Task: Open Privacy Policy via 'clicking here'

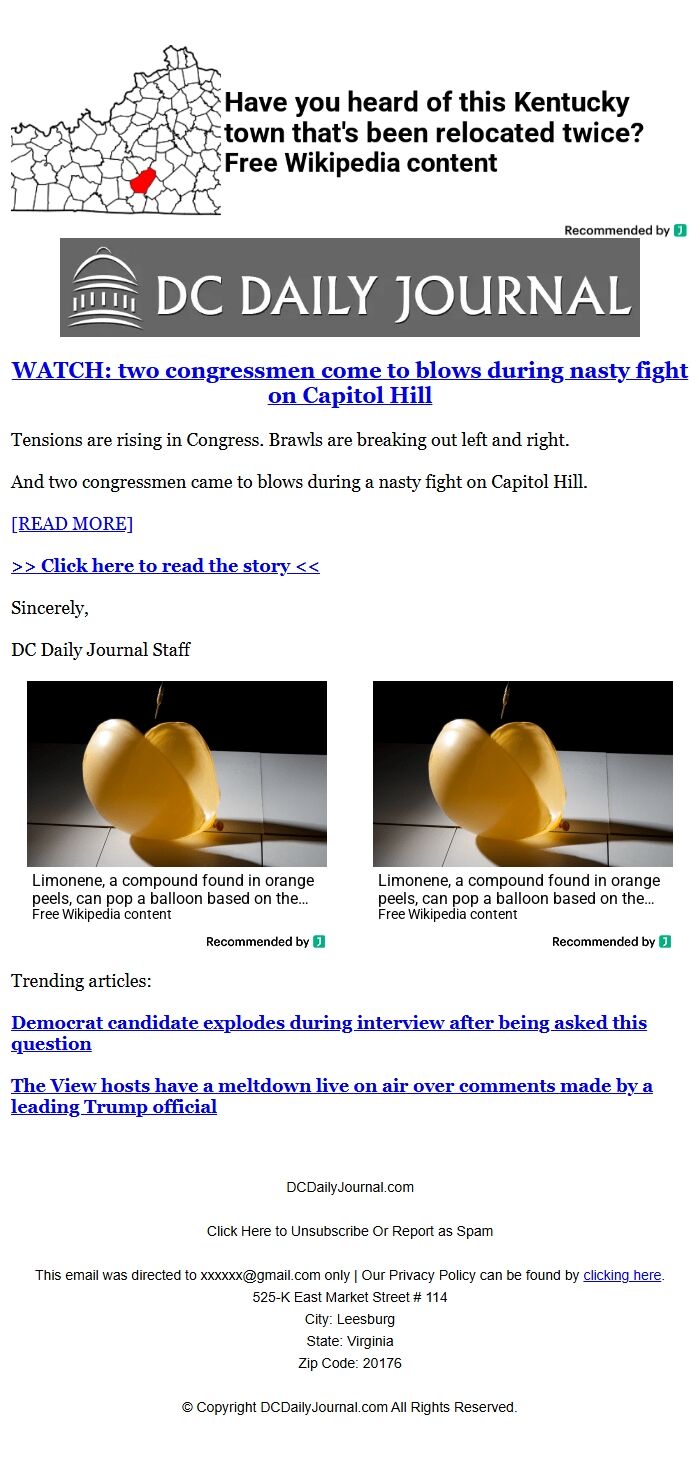Action: [622, 1275]
